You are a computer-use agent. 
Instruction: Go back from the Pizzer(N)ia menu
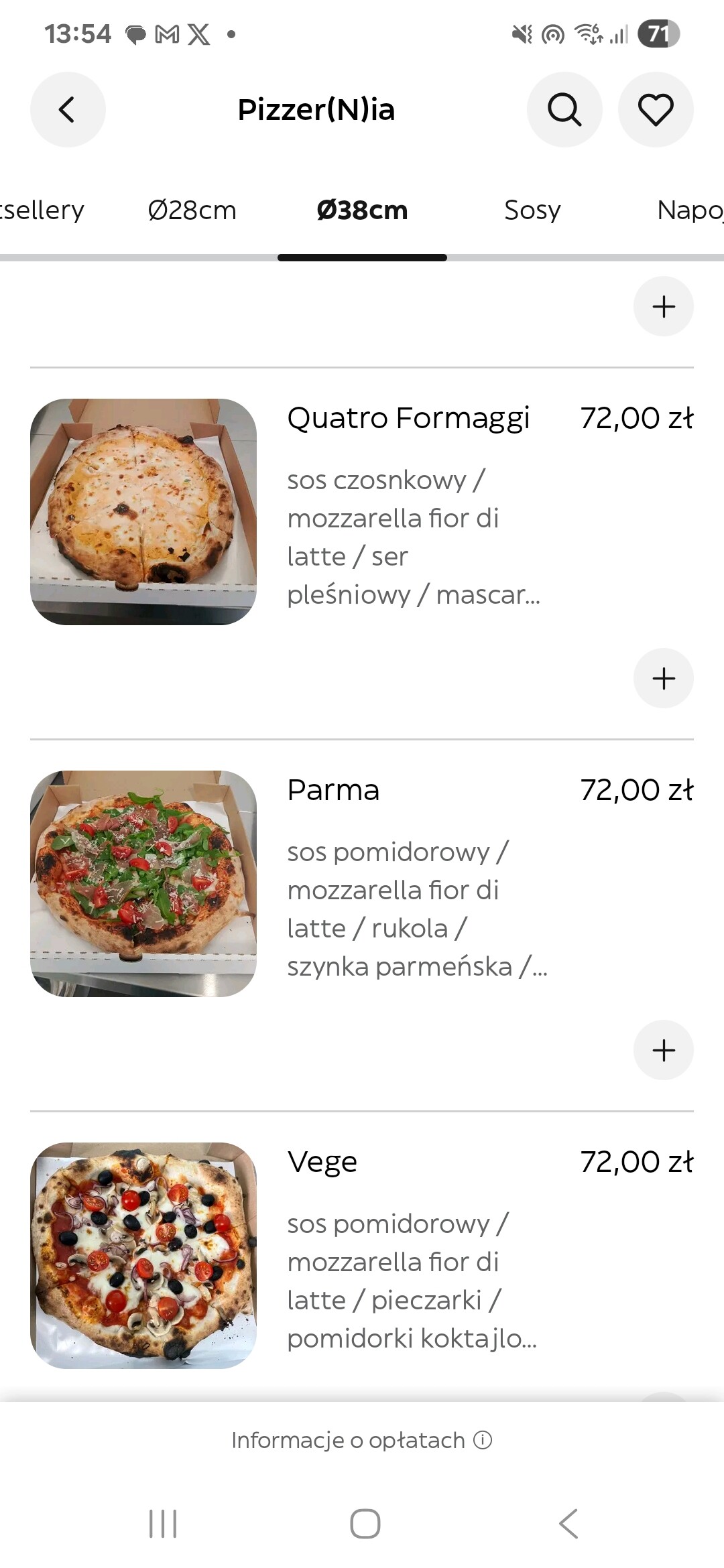[68, 110]
